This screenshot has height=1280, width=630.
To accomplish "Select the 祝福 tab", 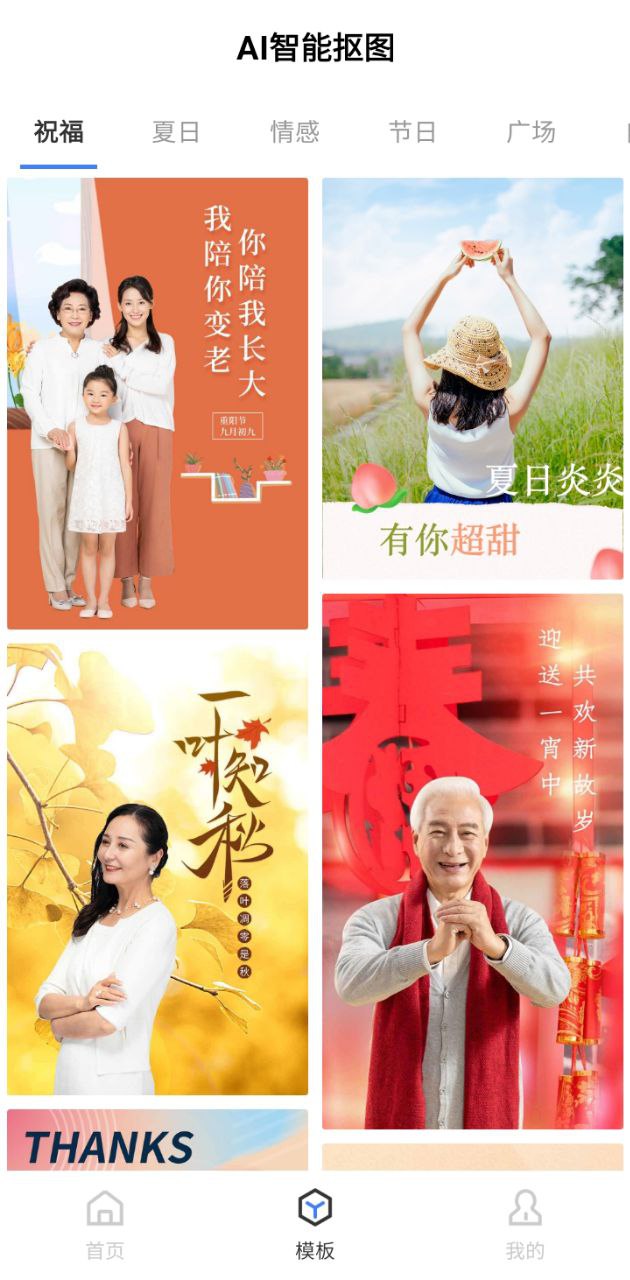I will click(x=59, y=132).
